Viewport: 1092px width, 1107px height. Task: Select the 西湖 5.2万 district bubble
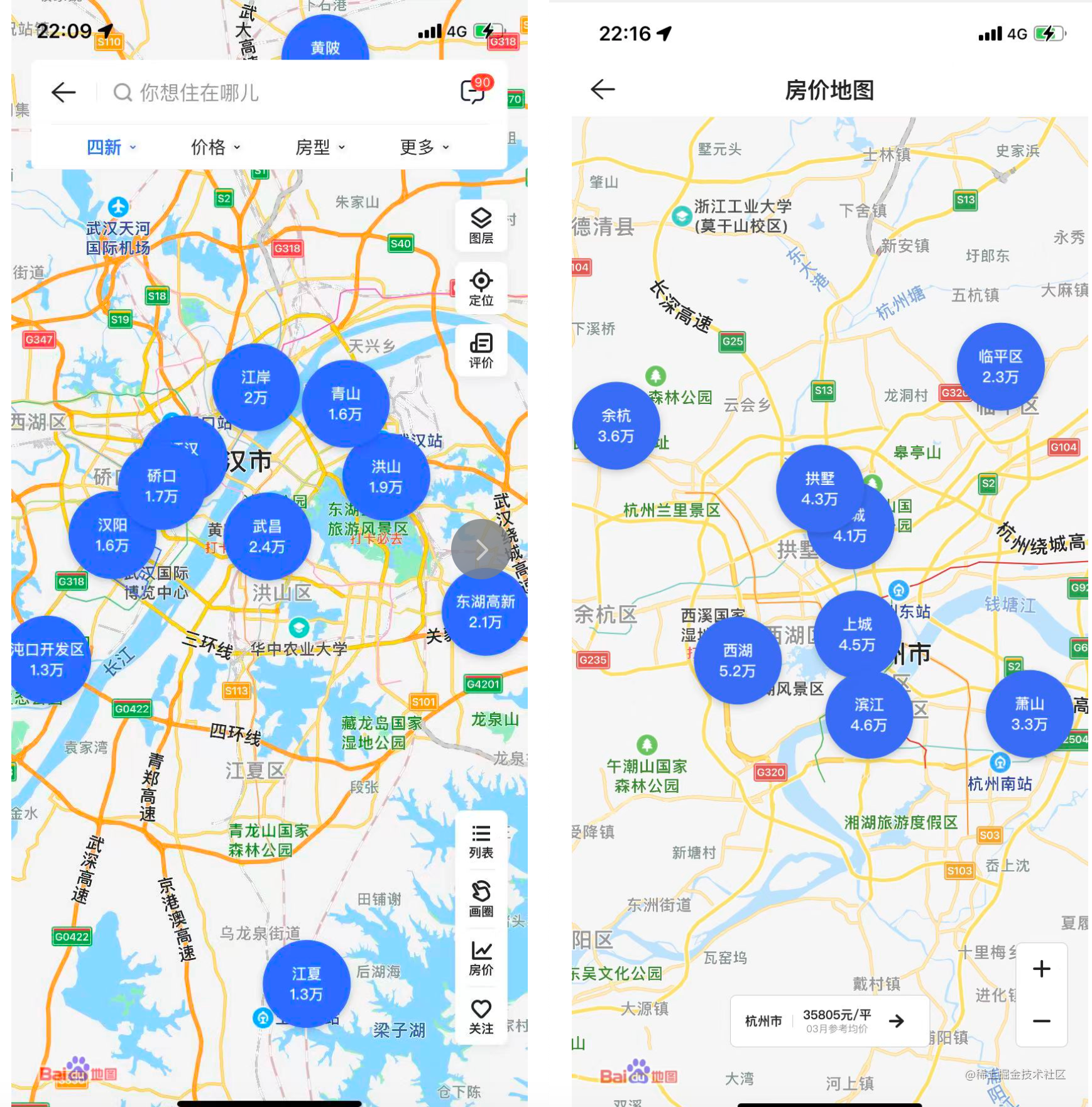pos(737,660)
